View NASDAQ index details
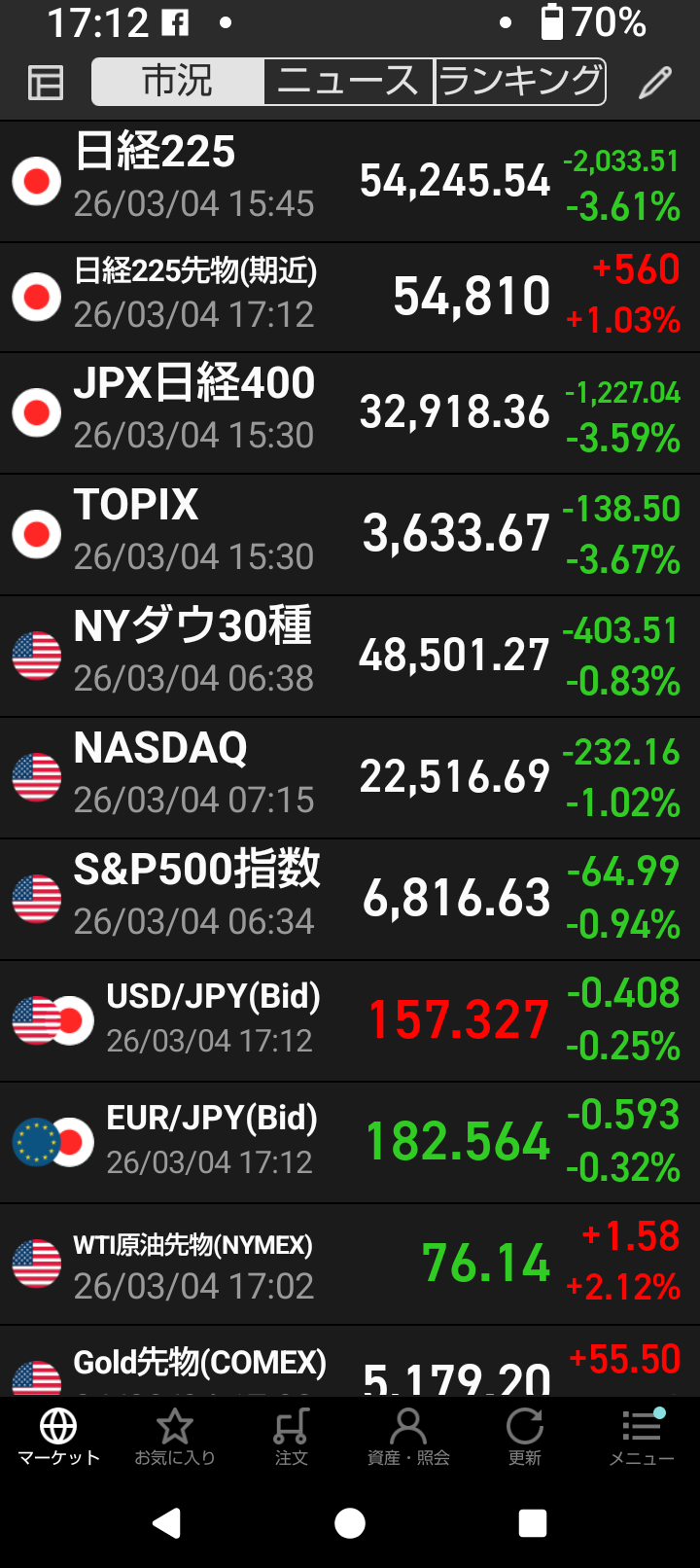The height and width of the screenshot is (1568, 700). pyautogui.click(x=350, y=777)
